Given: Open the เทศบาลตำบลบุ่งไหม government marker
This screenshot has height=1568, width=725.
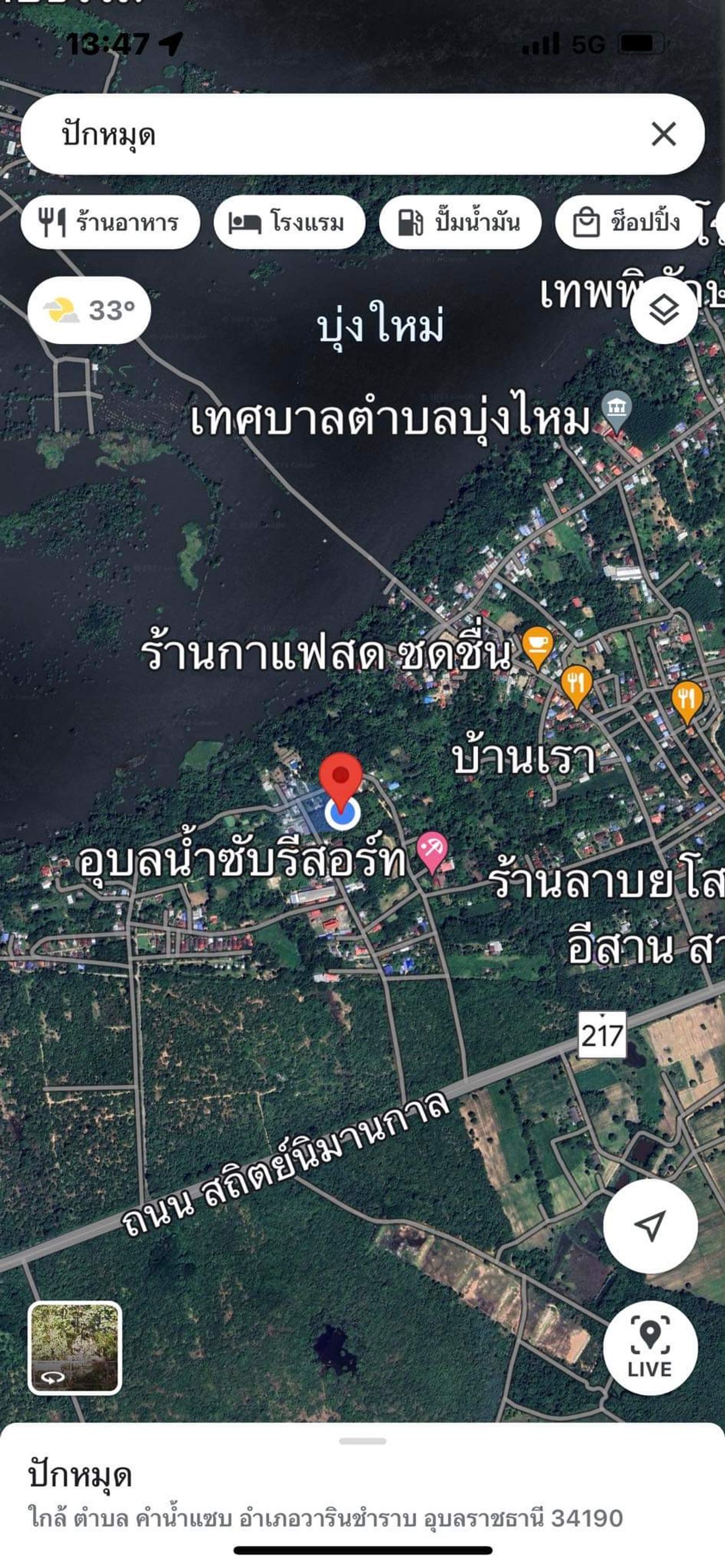Looking at the screenshot, I should (616, 411).
